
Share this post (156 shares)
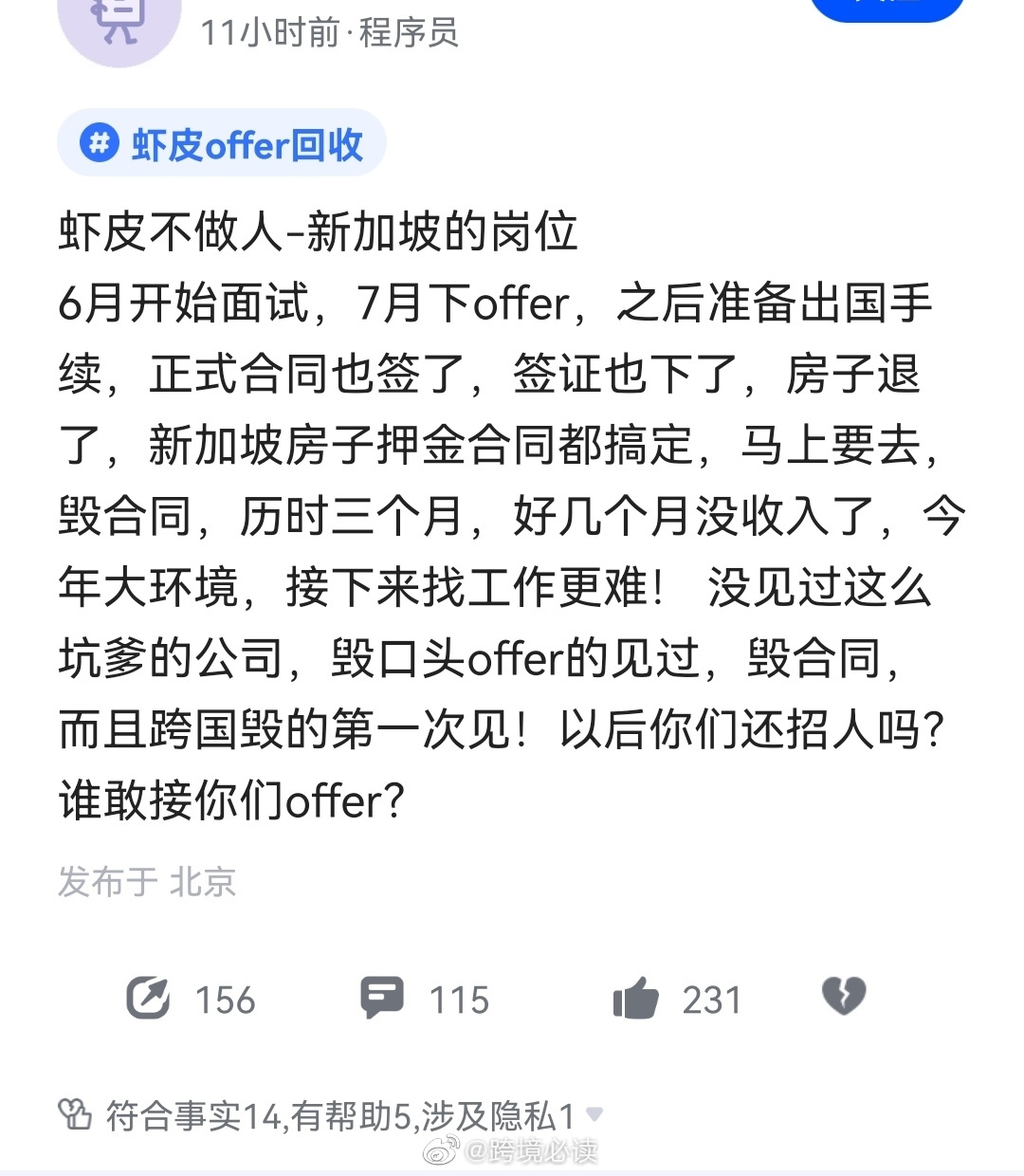click(149, 999)
